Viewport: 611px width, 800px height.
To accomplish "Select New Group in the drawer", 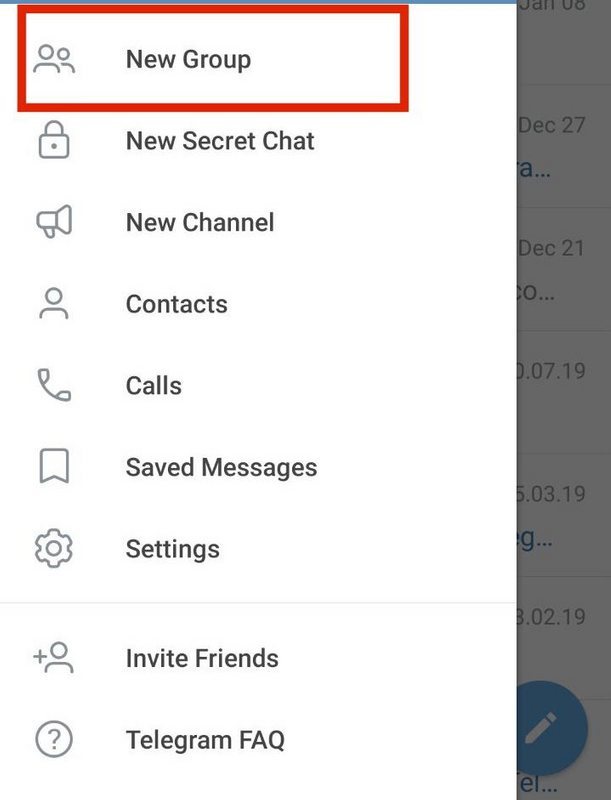I will point(188,60).
